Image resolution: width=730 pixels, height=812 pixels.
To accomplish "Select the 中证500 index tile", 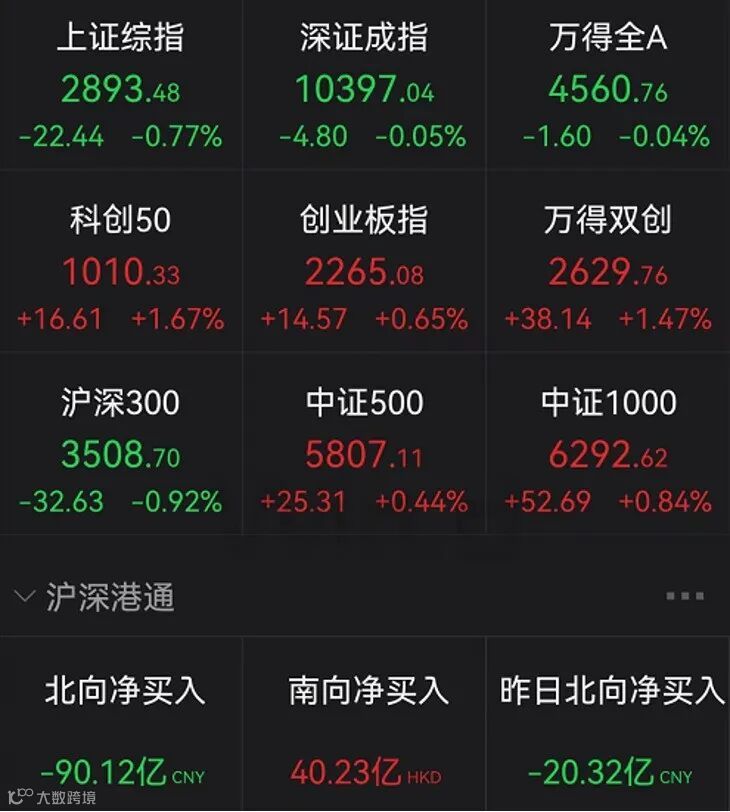I will point(364,444).
